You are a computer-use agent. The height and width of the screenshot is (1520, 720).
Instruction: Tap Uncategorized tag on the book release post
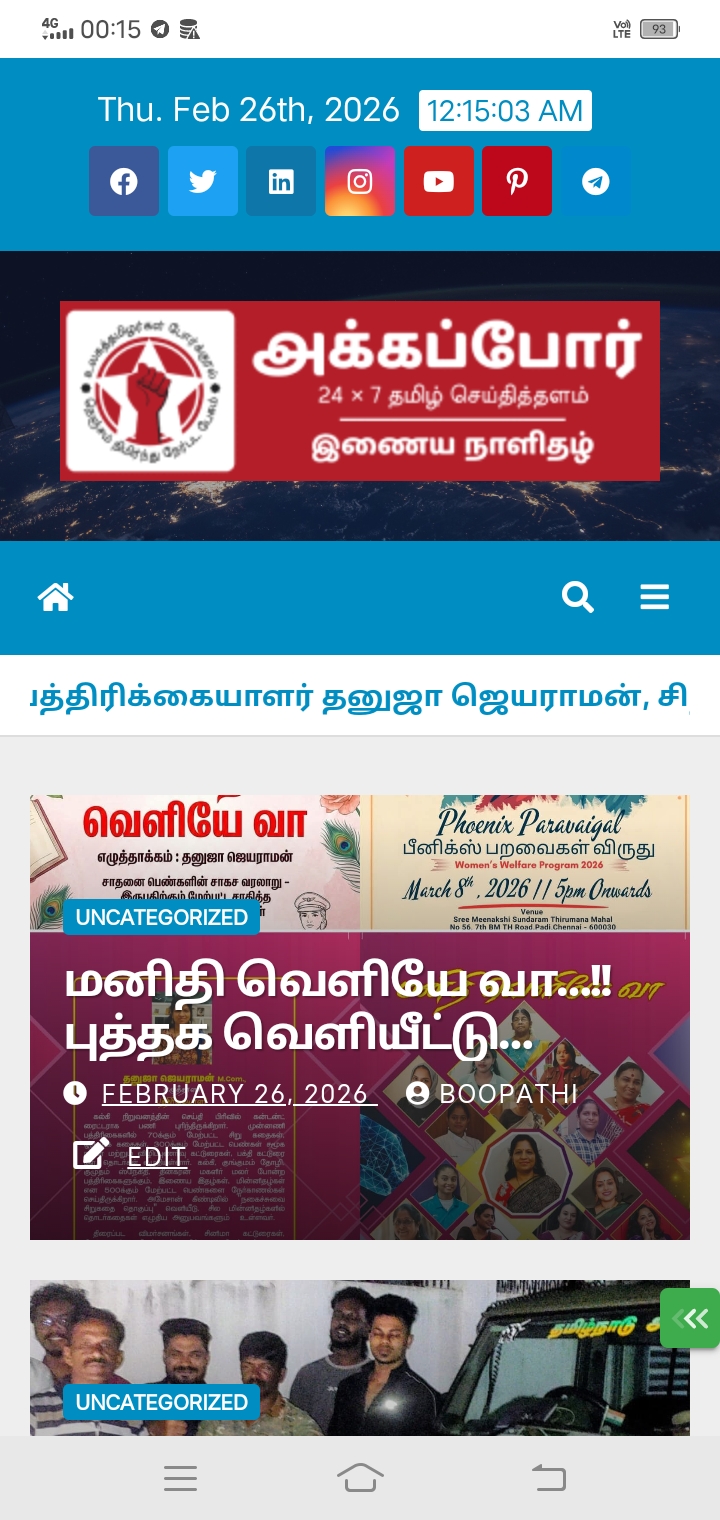pos(162,916)
